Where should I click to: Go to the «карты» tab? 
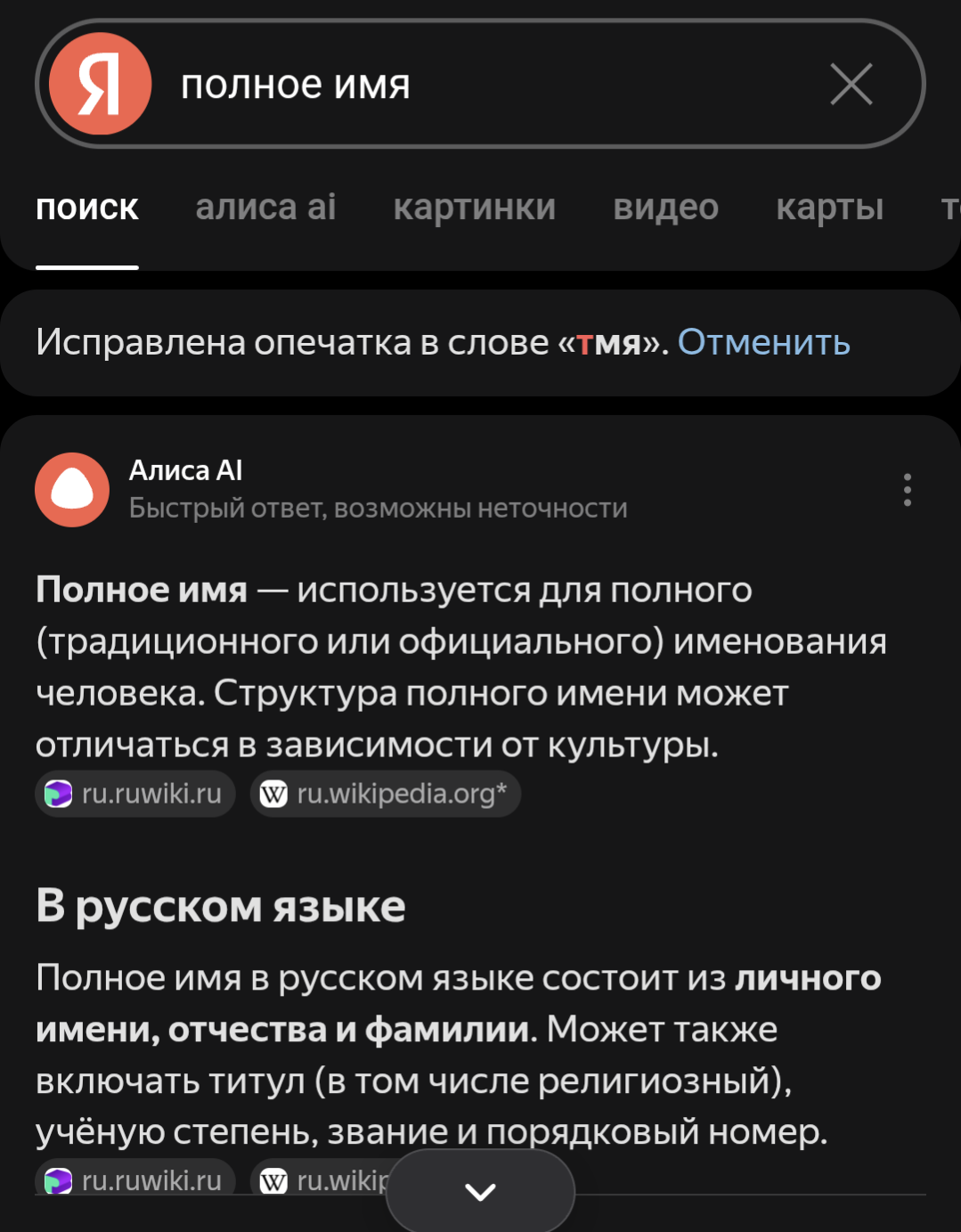point(829,208)
